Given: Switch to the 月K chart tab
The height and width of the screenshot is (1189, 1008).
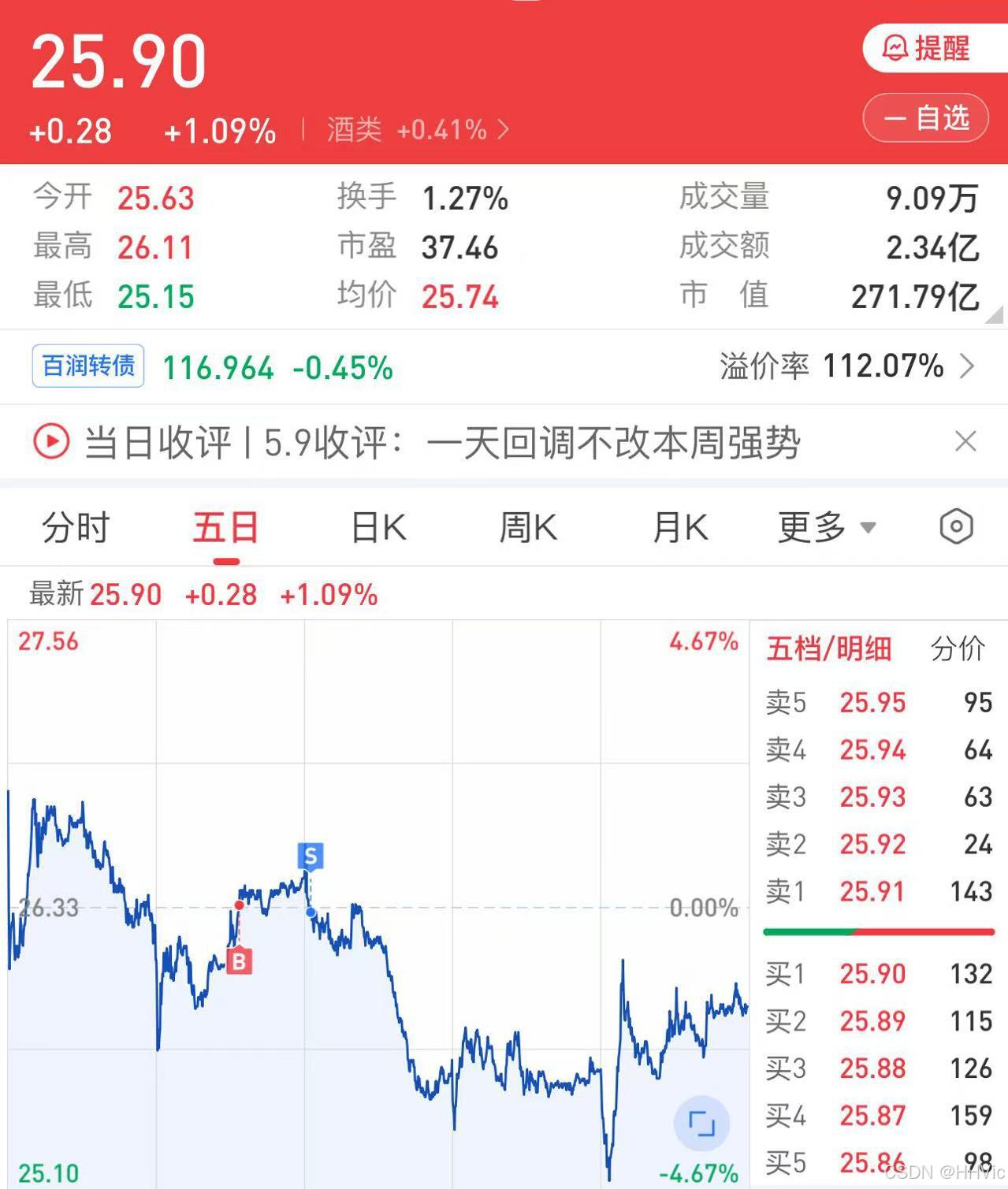Looking at the screenshot, I should [x=680, y=527].
